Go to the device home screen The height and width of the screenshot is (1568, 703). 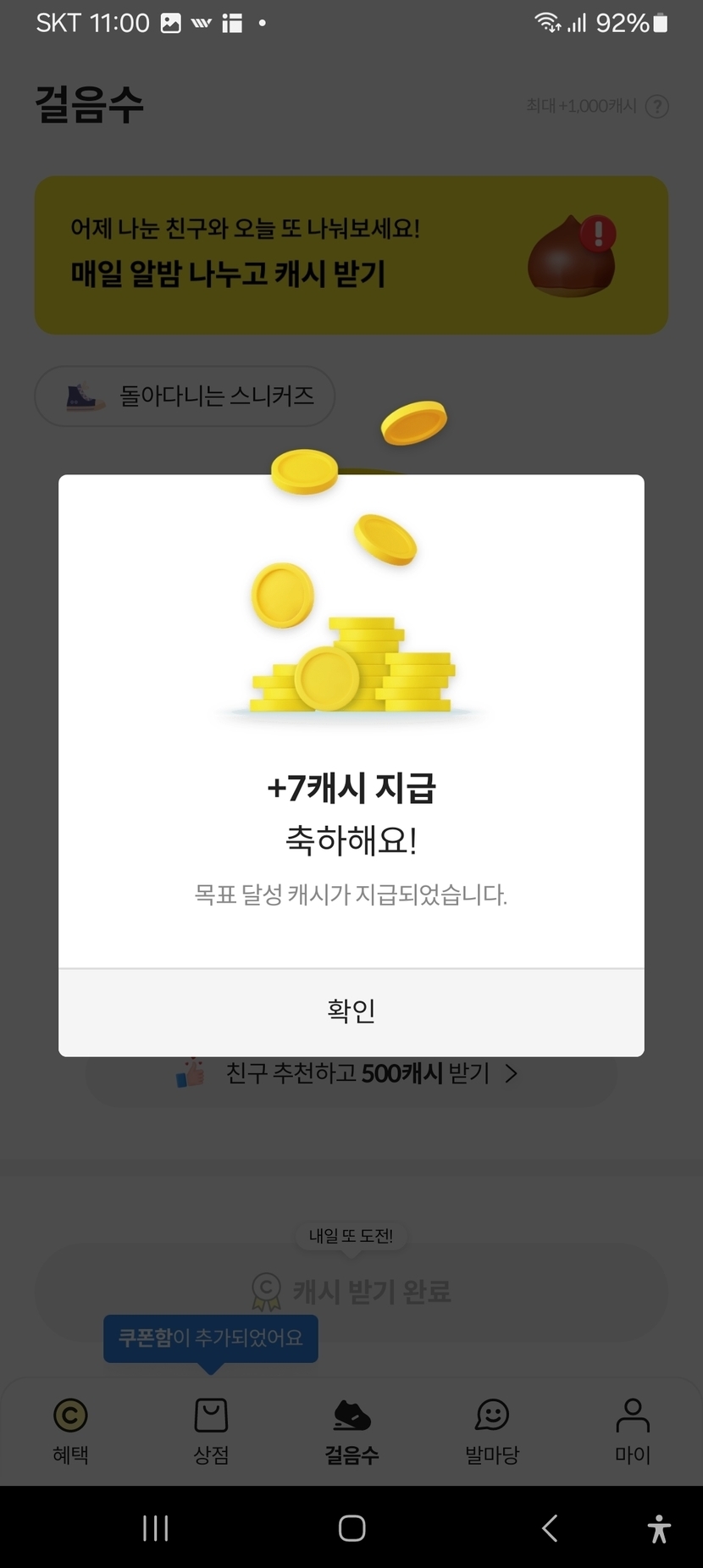tap(351, 1528)
